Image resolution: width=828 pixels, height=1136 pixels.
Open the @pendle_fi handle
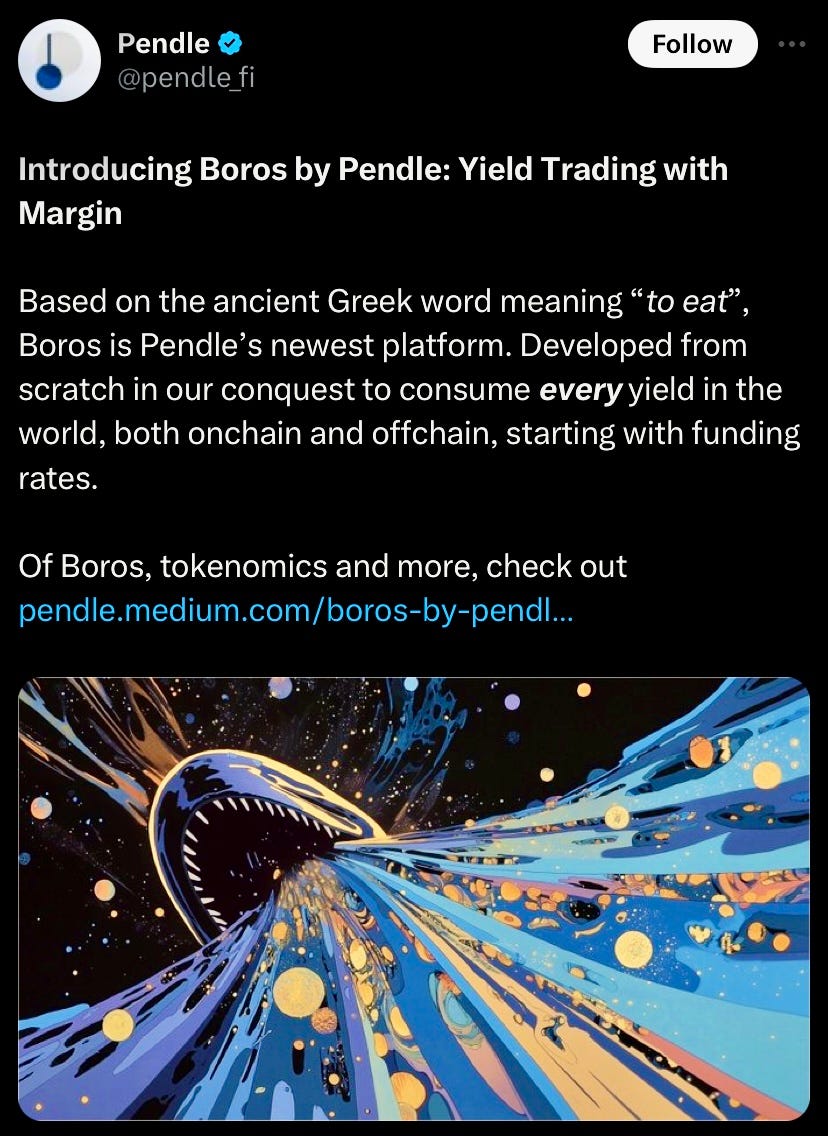tap(186, 76)
